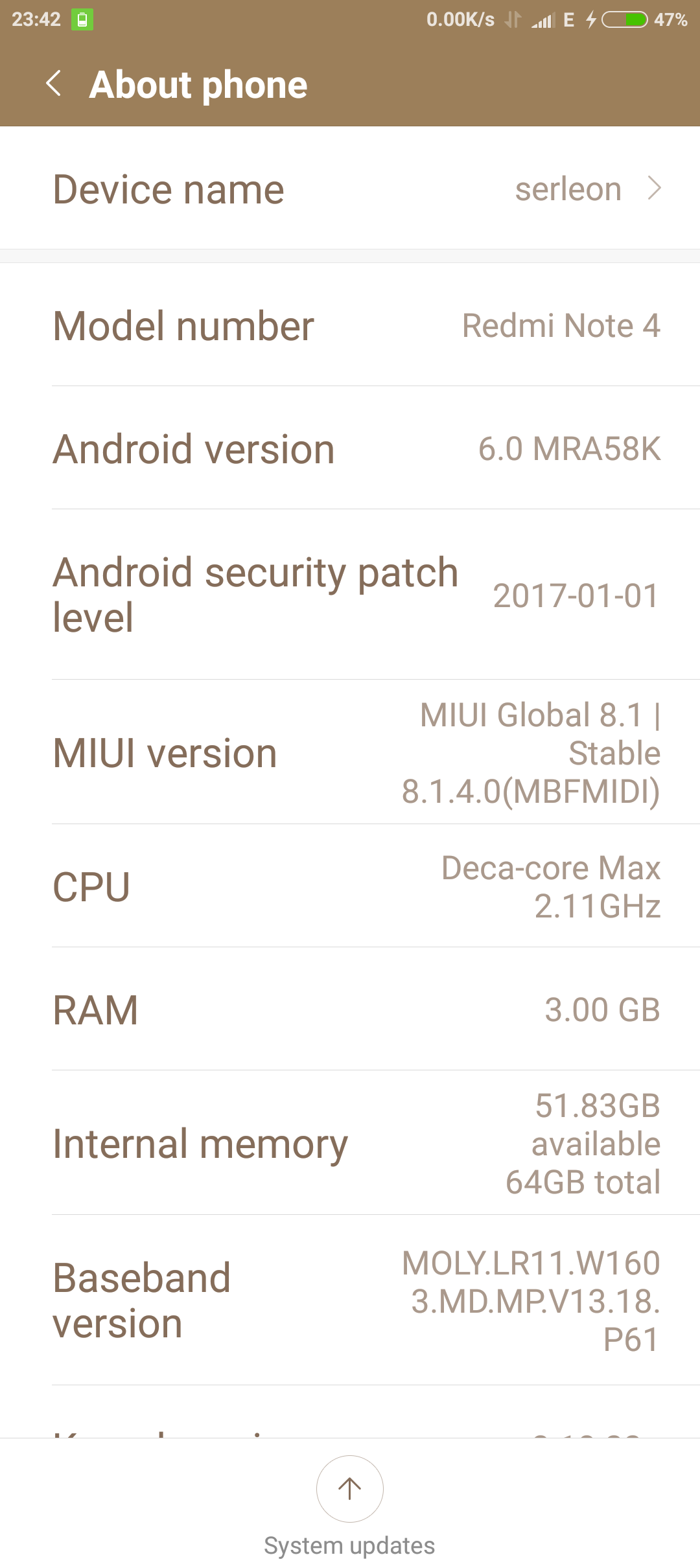Tap the MIUI version row
700x1568 pixels.
(x=350, y=753)
